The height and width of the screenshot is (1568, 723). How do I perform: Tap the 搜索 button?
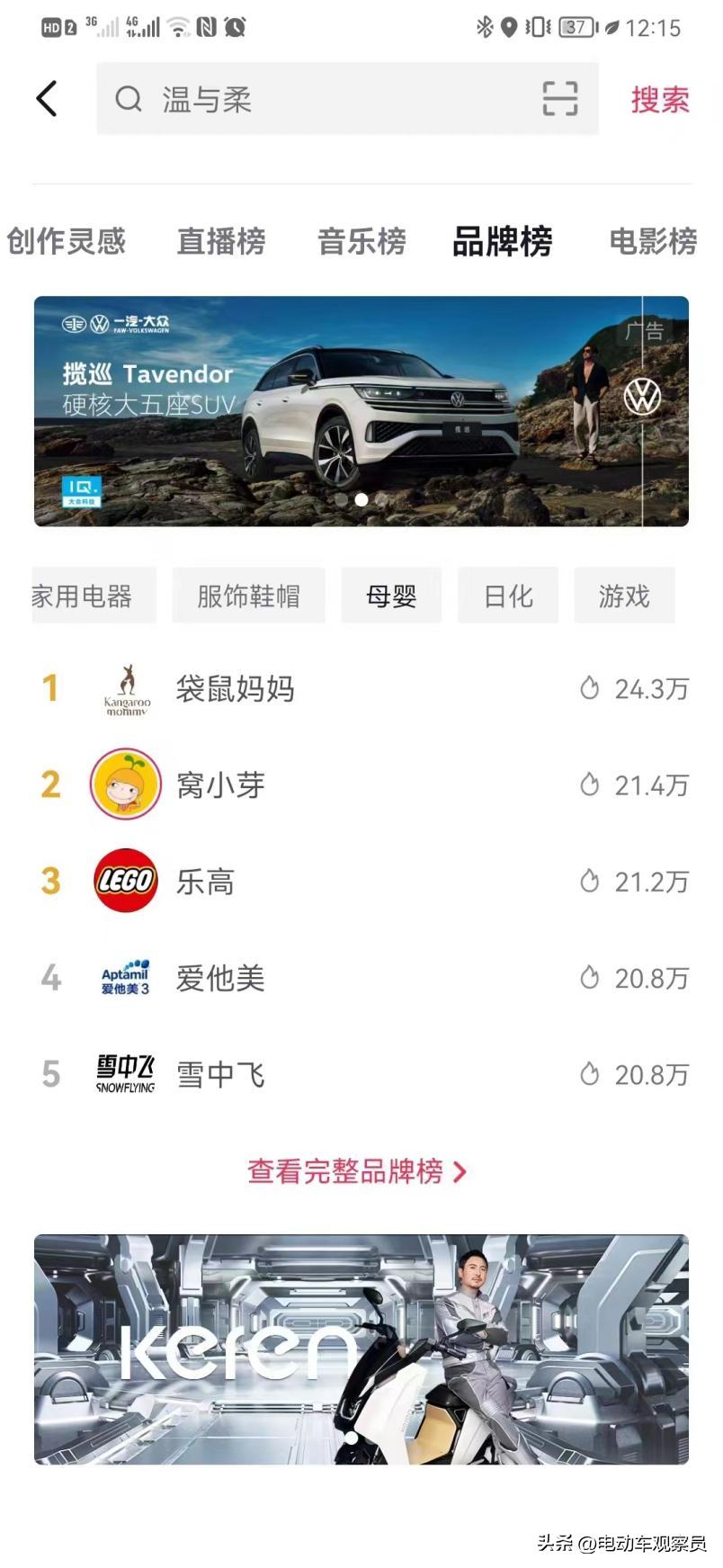pos(659,99)
